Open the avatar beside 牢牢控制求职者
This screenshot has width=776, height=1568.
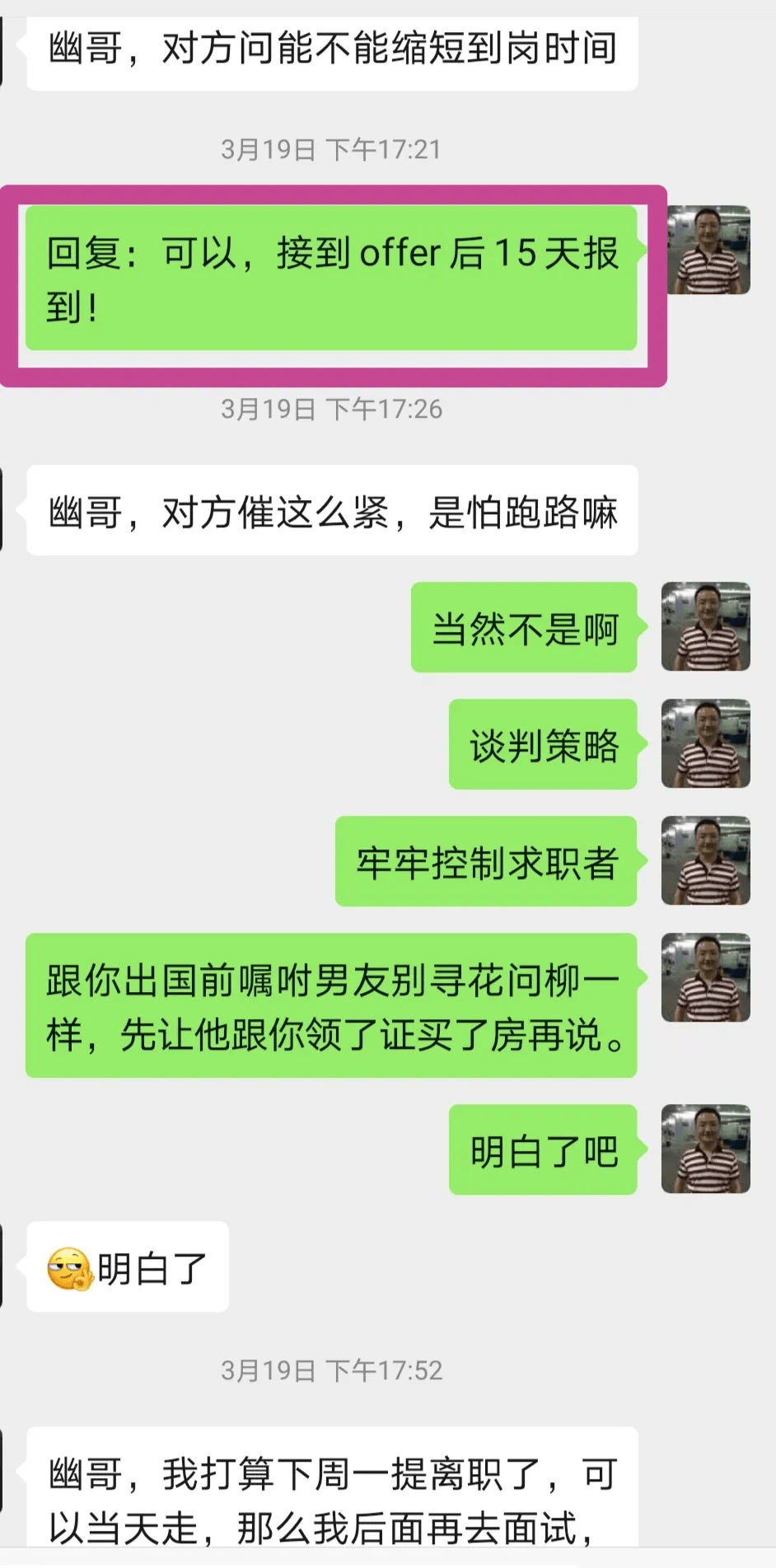[705, 861]
